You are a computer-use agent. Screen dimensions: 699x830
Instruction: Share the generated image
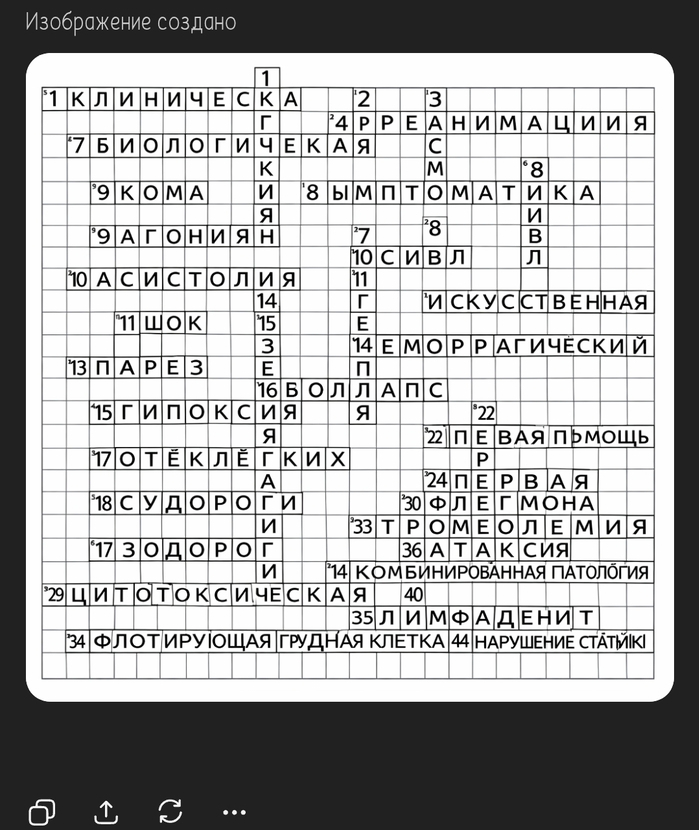point(106,811)
